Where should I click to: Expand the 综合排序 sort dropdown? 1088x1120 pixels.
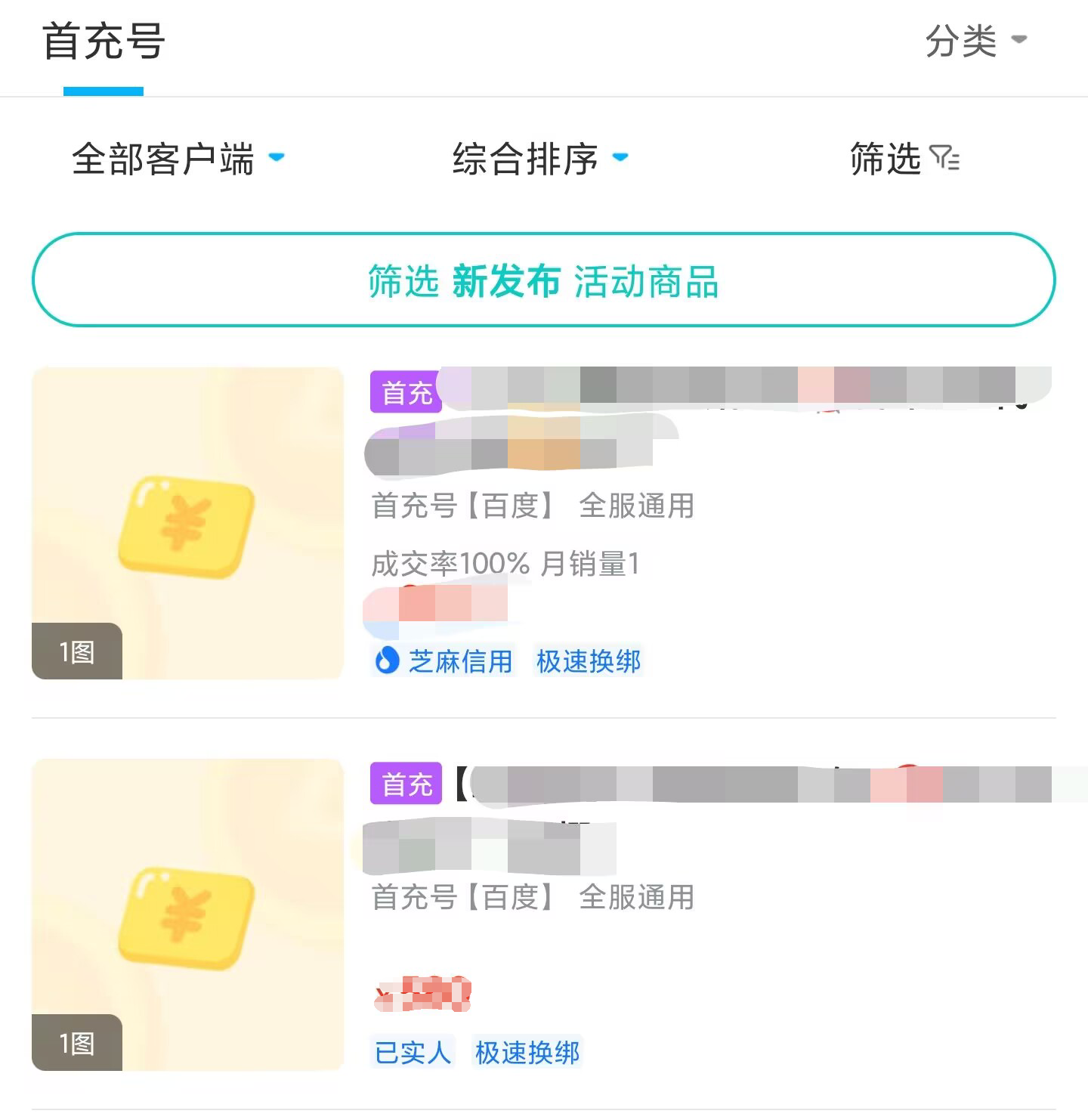tap(539, 159)
